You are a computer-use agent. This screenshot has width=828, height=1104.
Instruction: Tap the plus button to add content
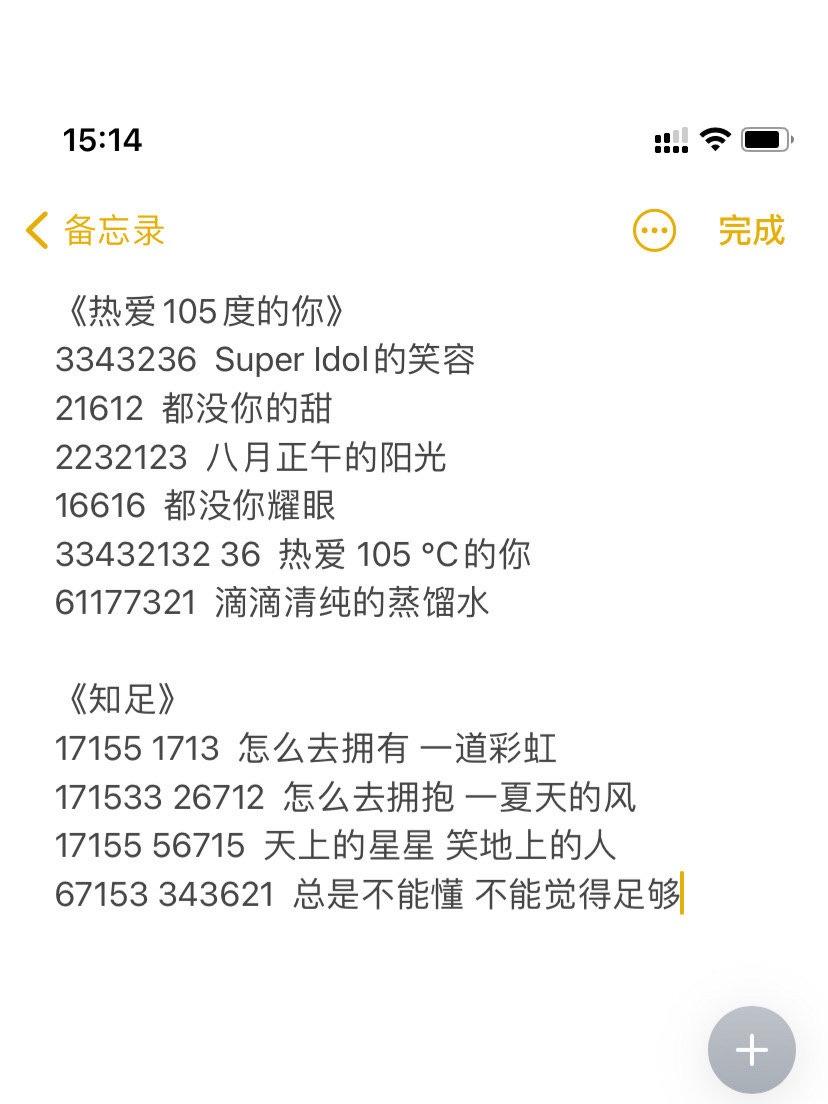751,1050
